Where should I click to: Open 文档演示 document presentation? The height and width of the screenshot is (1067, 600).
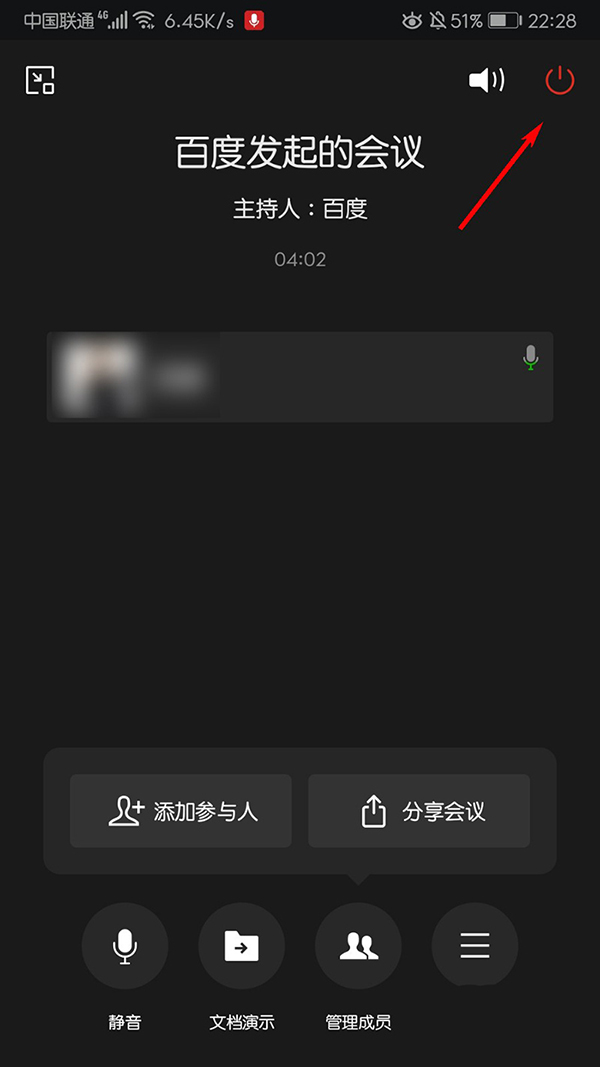[242, 945]
